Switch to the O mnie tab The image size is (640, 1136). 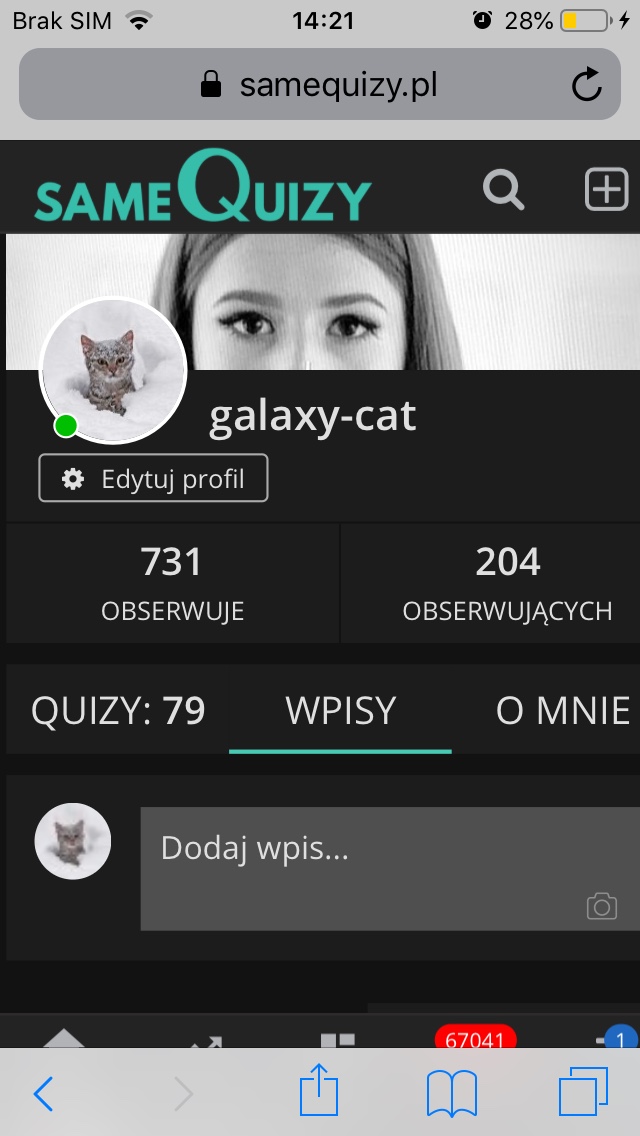[x=562, y=711]
